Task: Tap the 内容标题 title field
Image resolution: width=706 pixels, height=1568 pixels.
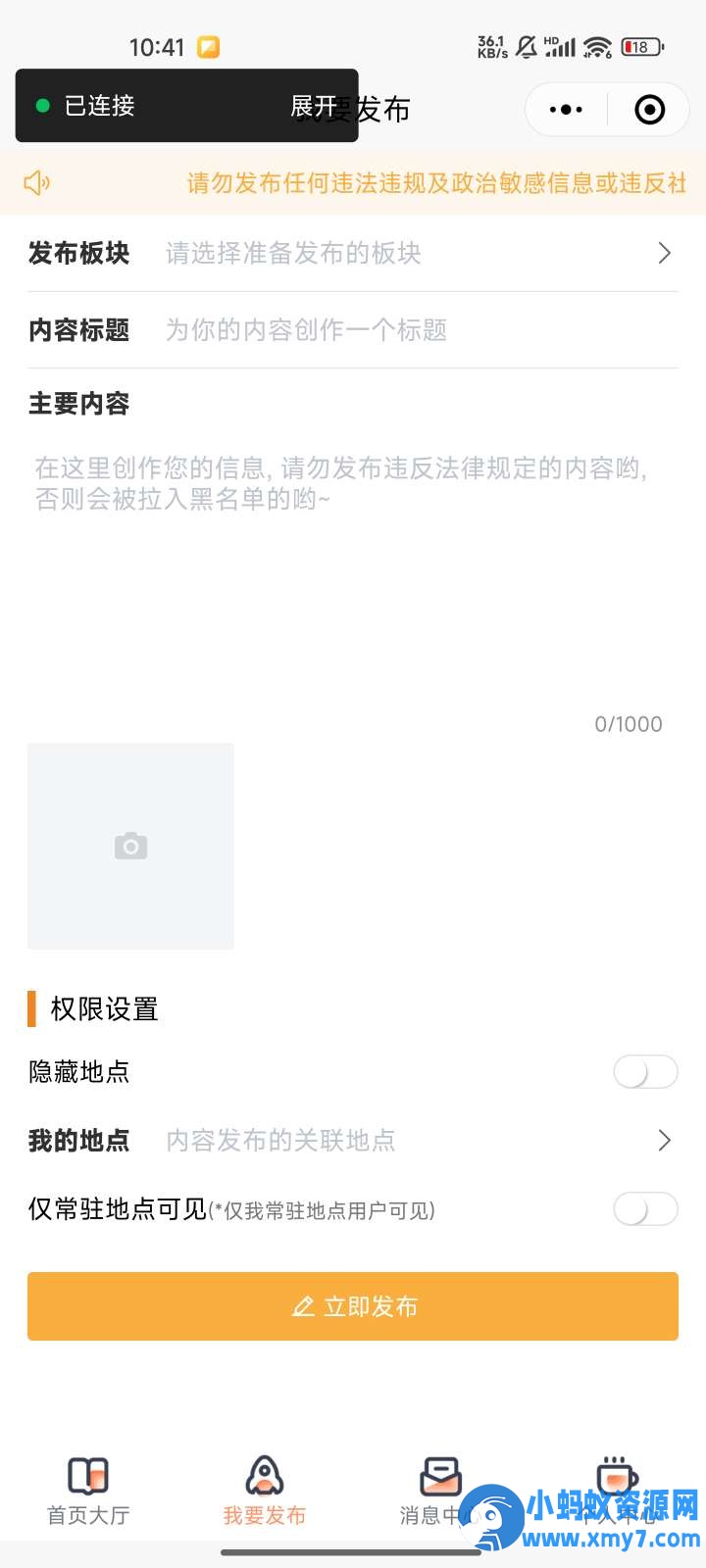Action: pyautogui.click(x=412, y=330)
